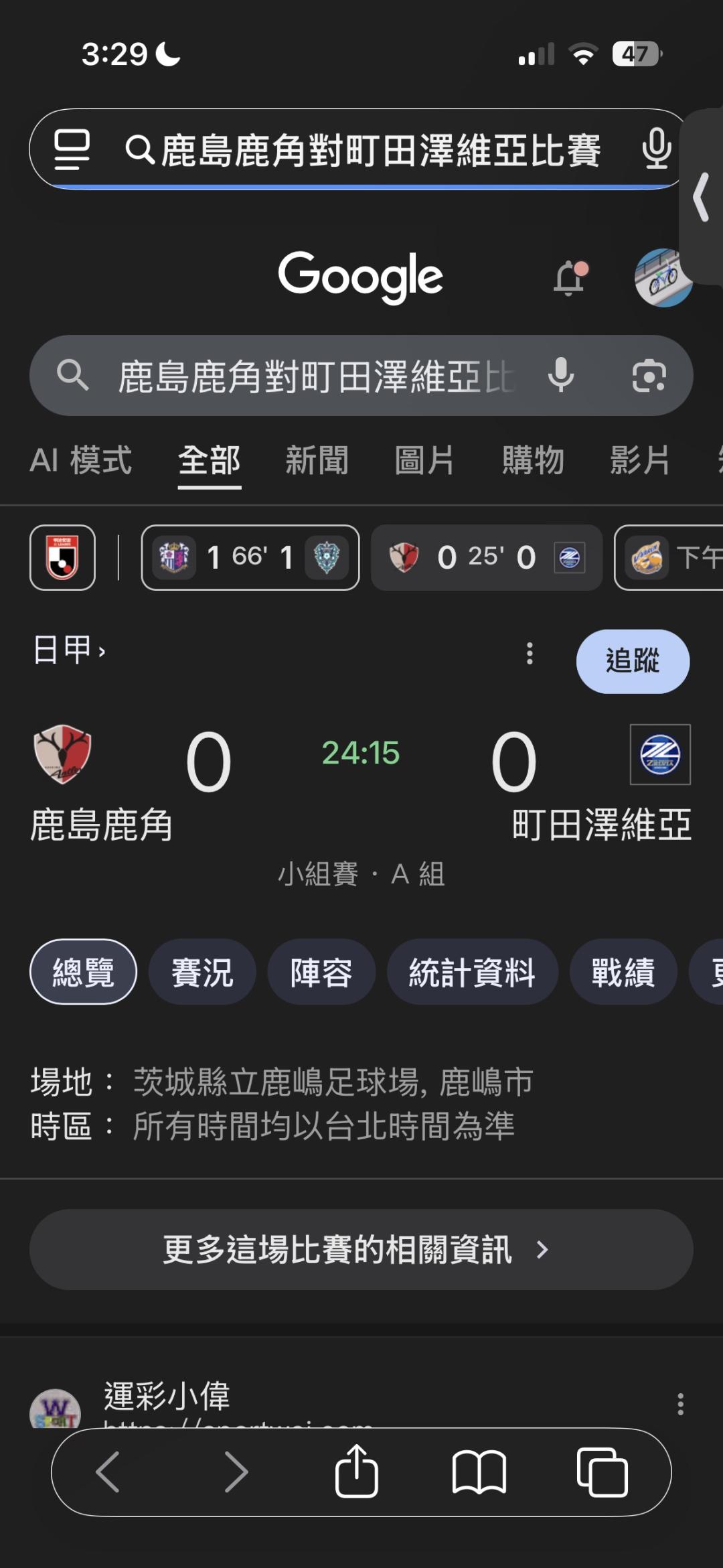
Task: Open the 1–1 match at 66'
Action: pyautogui.click(x=250, y=557)
